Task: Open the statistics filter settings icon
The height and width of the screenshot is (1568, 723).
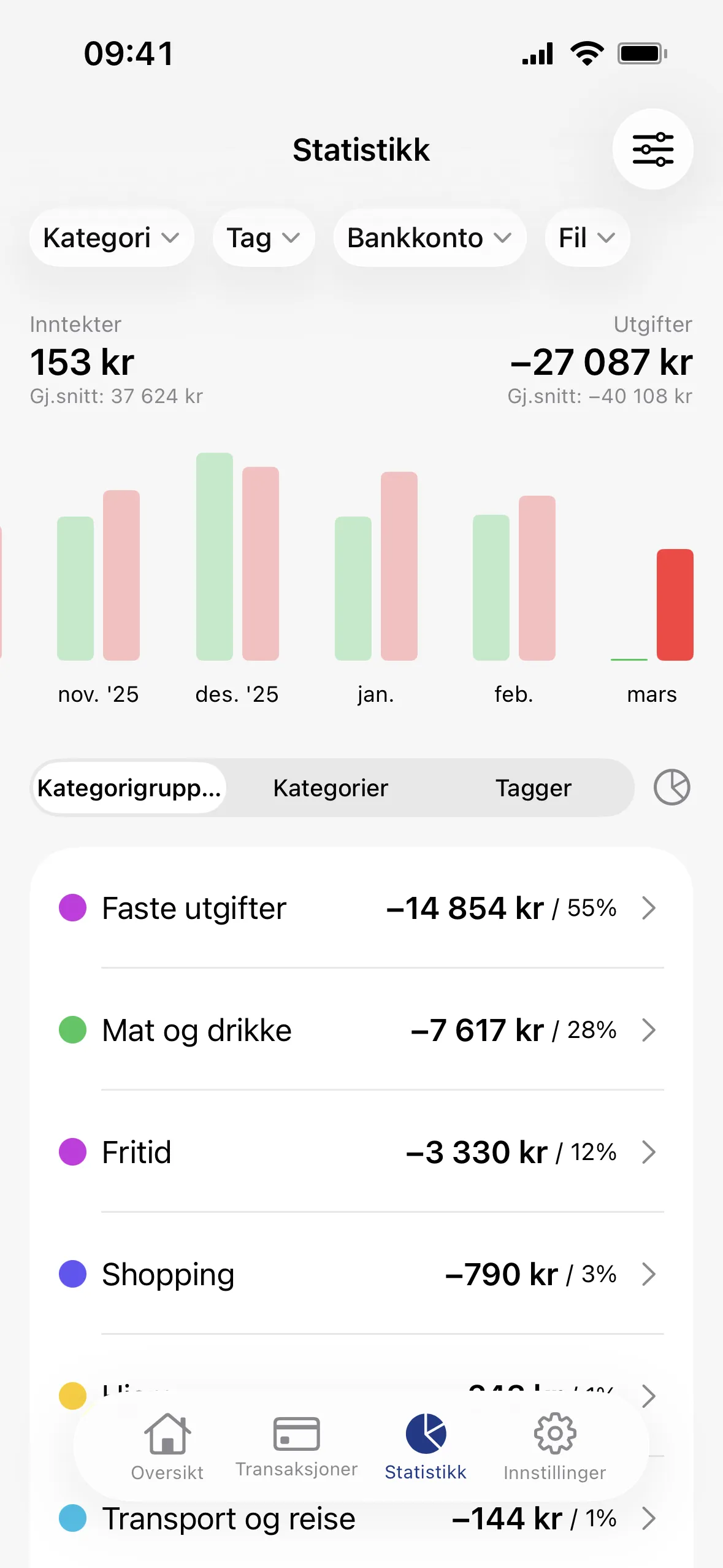Action: click(652, 149)
